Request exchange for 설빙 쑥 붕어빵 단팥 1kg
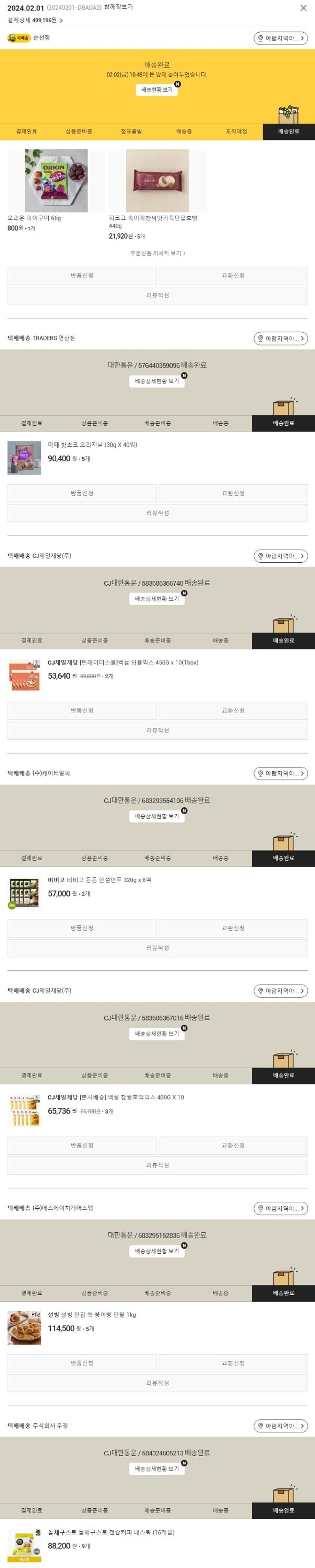315x1568 pixels. 233,1363
